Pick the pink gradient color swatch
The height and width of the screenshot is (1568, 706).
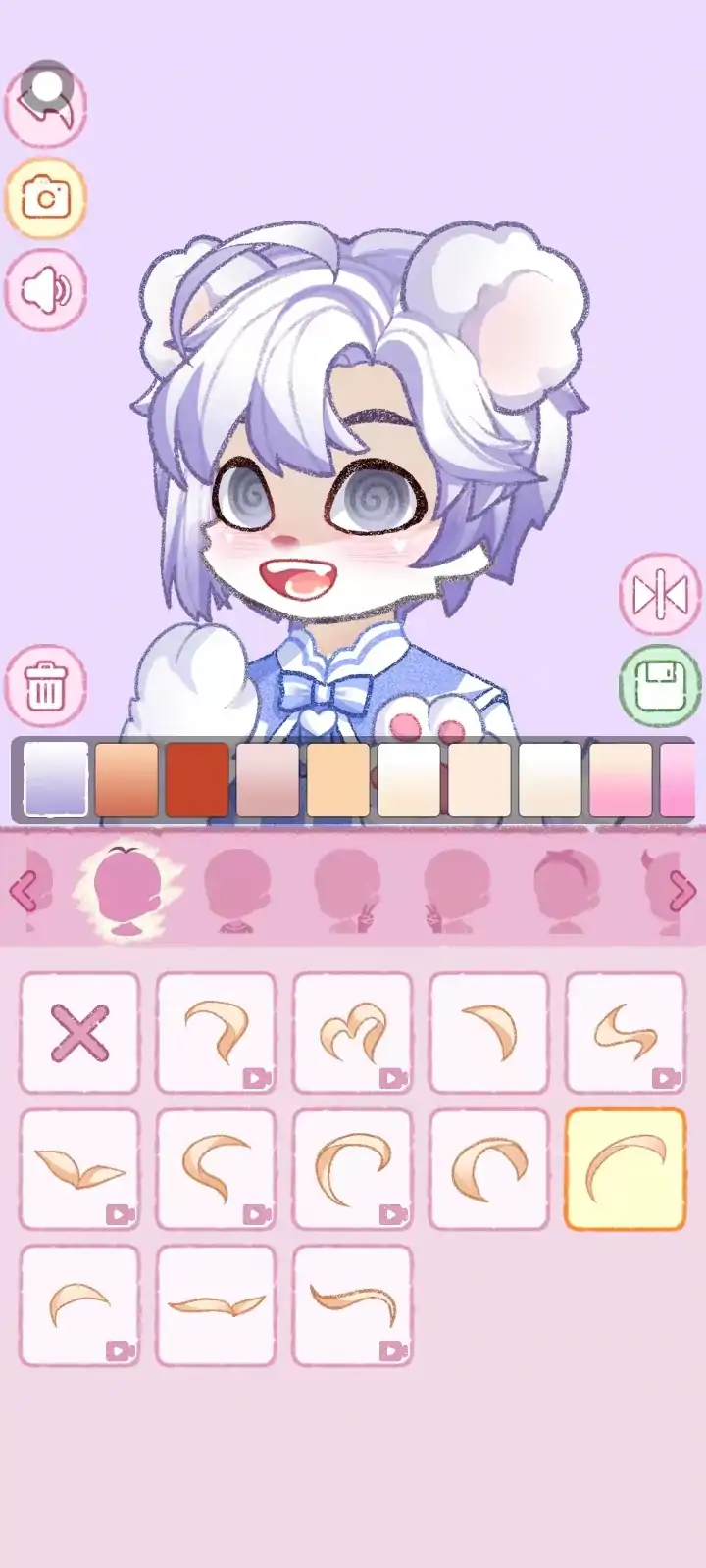pos(621,779)
